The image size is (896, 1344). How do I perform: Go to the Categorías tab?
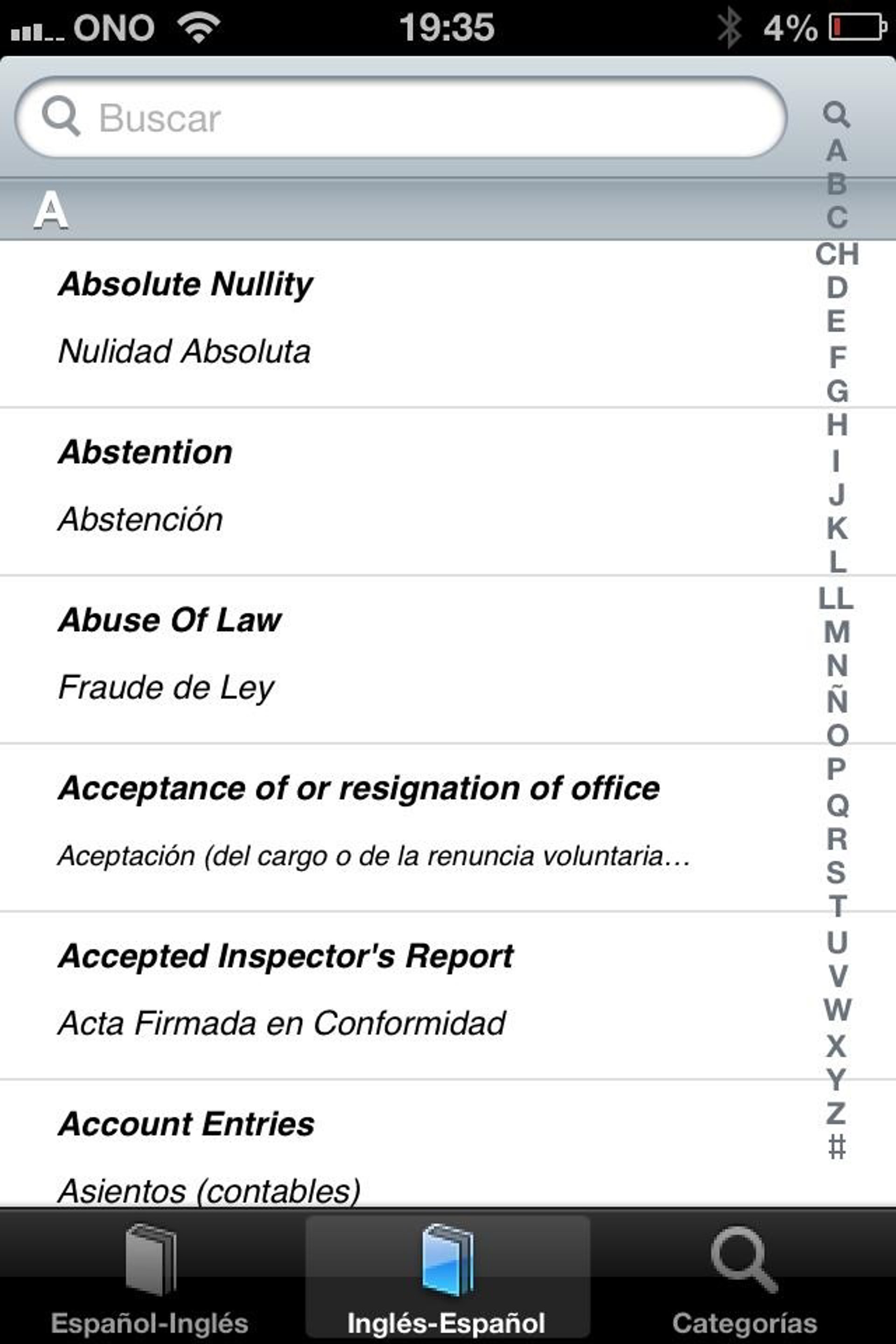click(744, 1278)
